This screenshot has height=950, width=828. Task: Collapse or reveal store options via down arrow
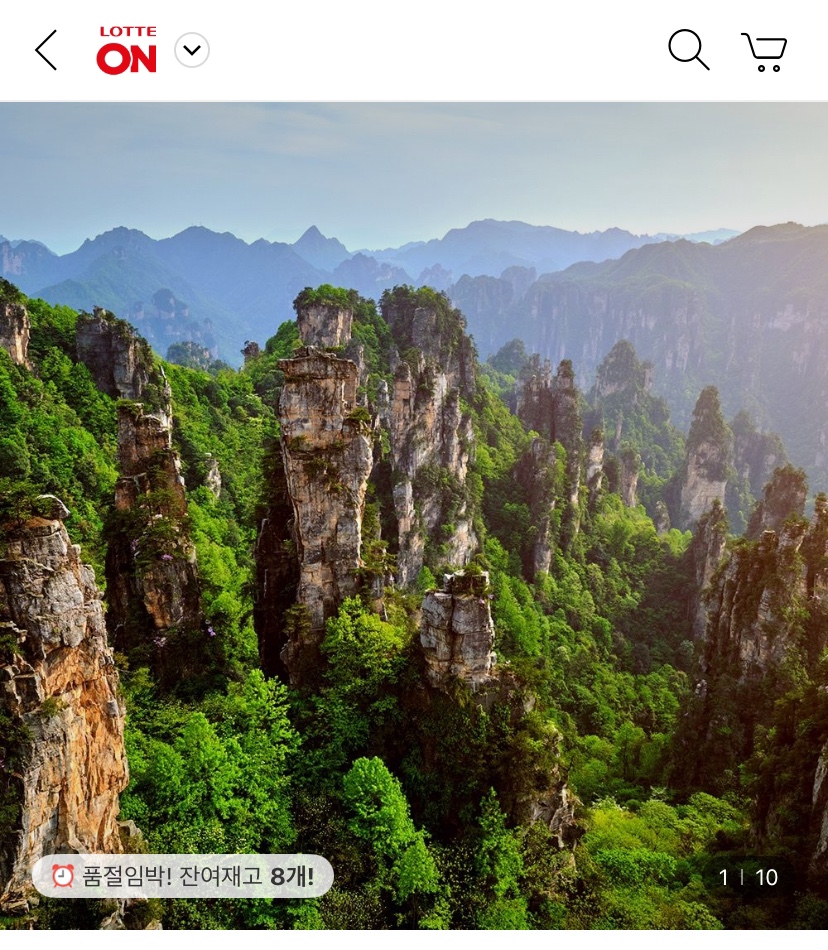193,49
